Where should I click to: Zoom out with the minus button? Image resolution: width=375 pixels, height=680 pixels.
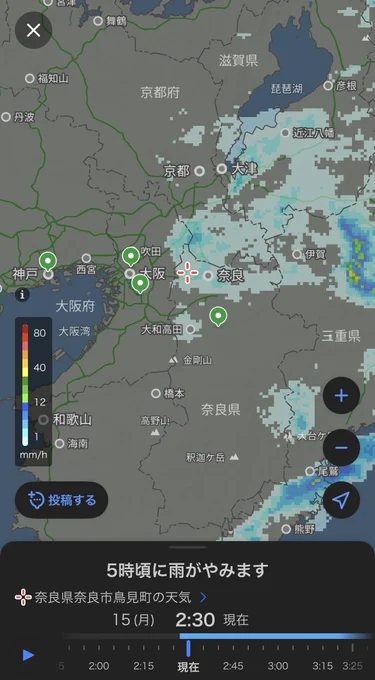[341, 448]
